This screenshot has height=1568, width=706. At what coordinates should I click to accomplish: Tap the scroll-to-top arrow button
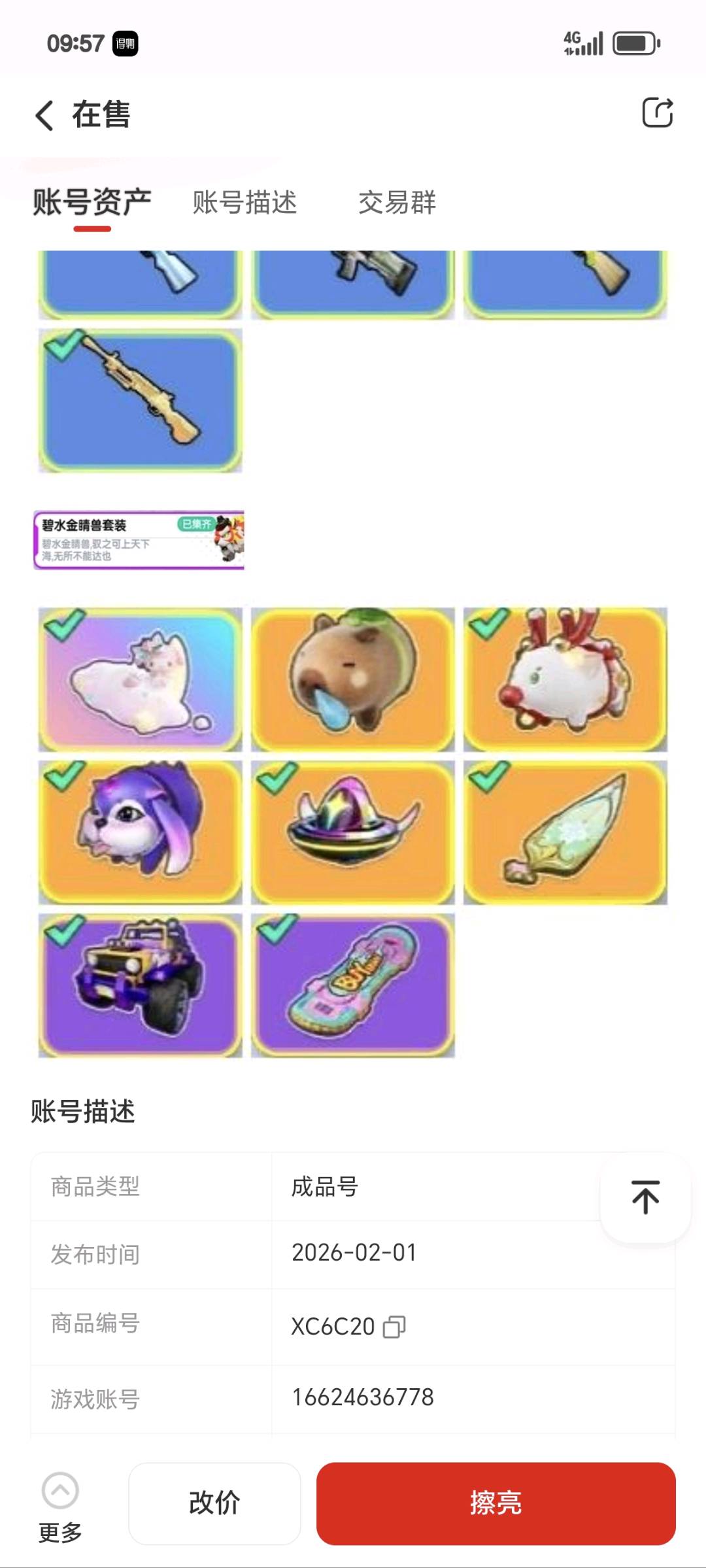pos(645,1197)
